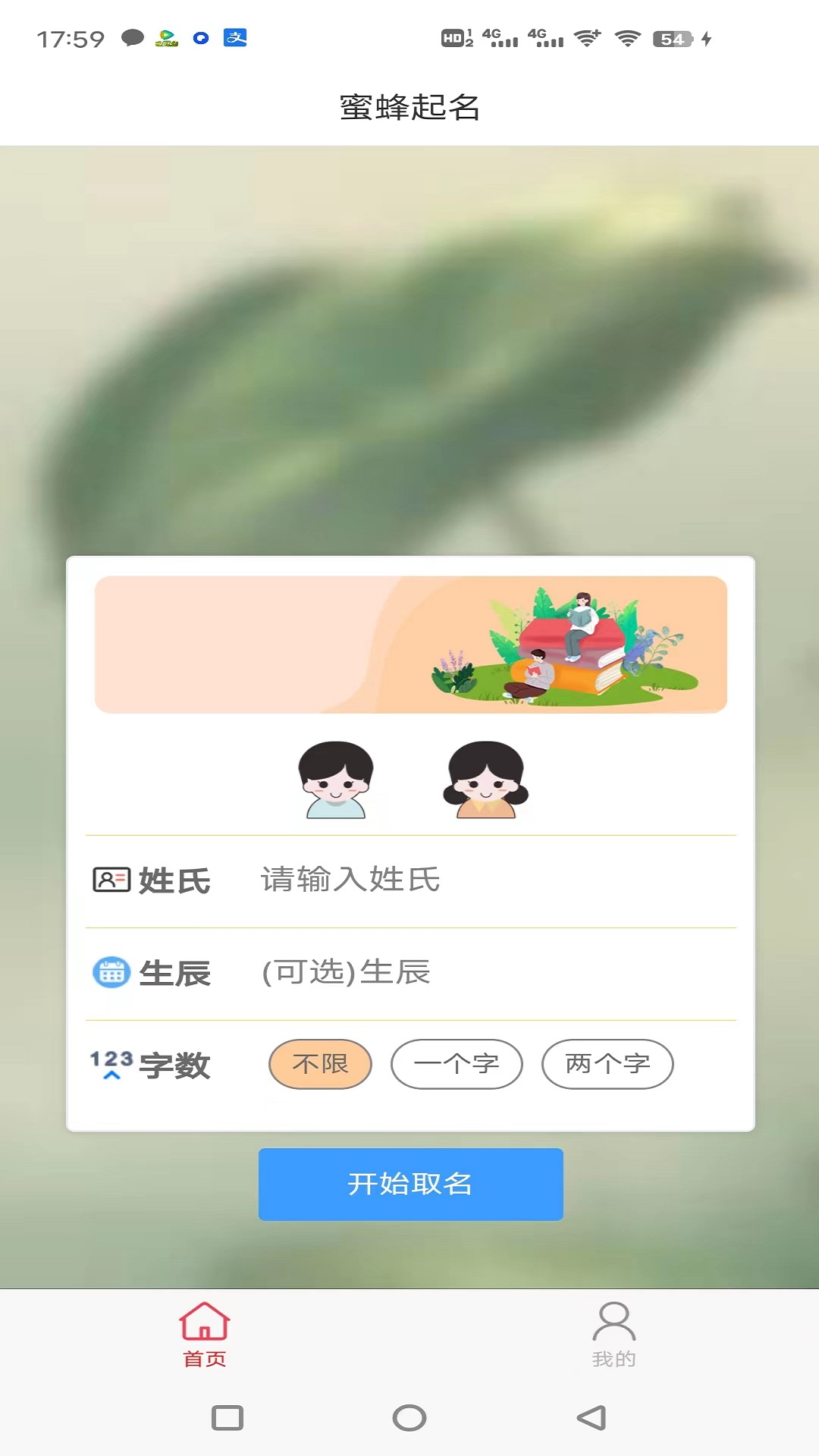819x1456 pixels.
Task: Choose the 一个字 word count chip
Action: point(457,1064)
